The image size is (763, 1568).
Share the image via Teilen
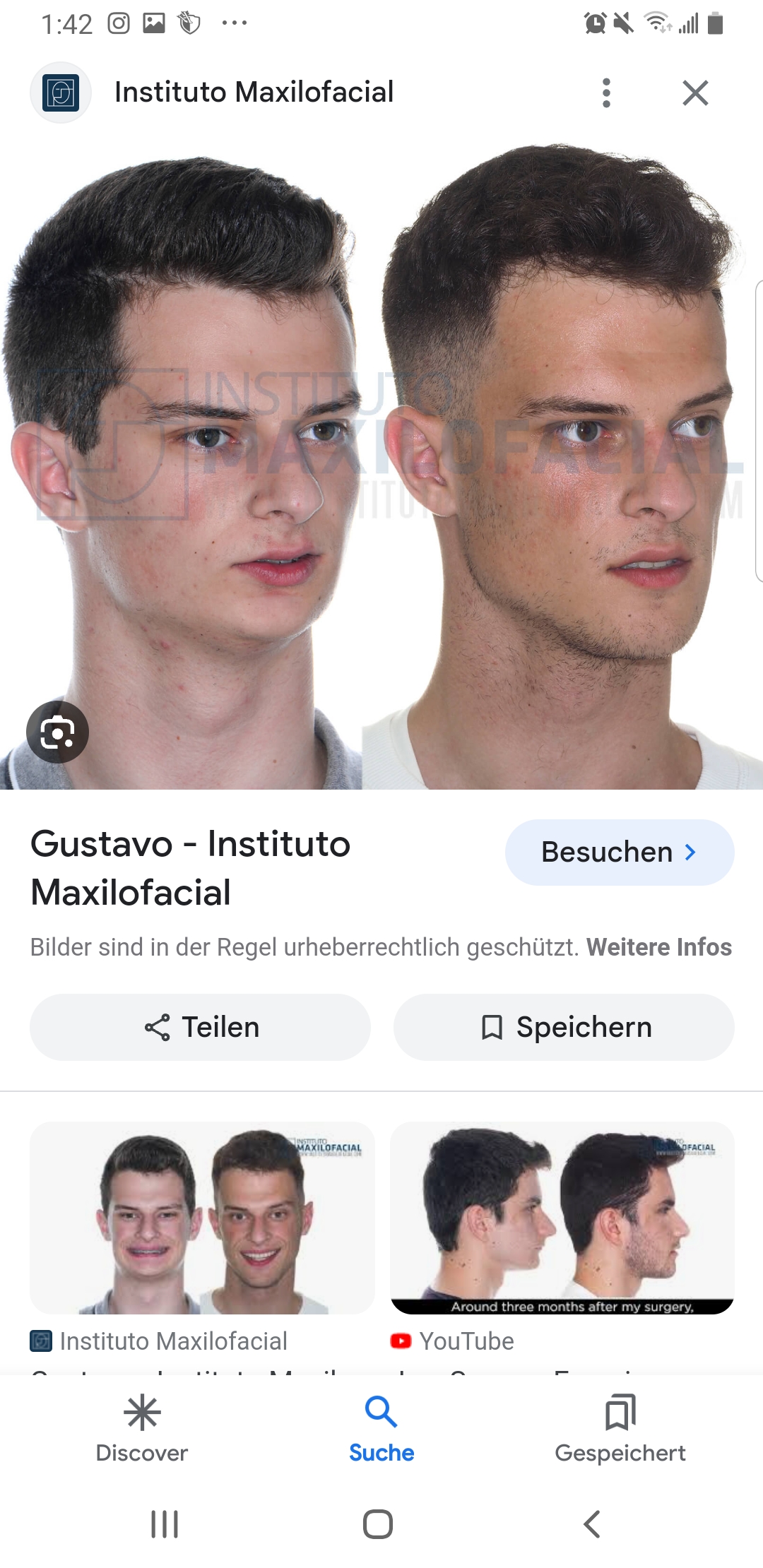click(x=200, y=1027)
